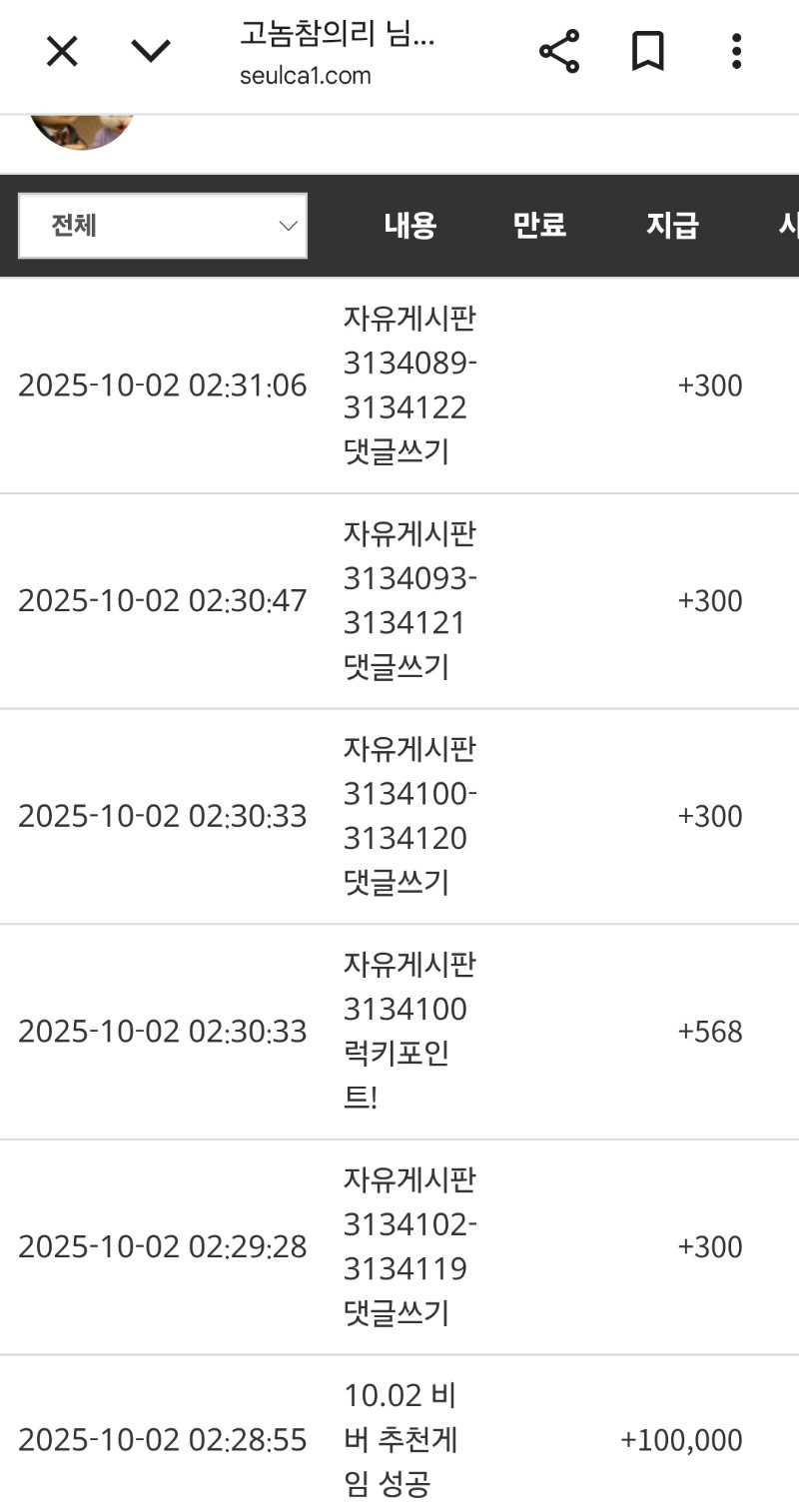Close the in-app browser tab
Viewport: 799px width, 1512px height.
click(62, 51)
